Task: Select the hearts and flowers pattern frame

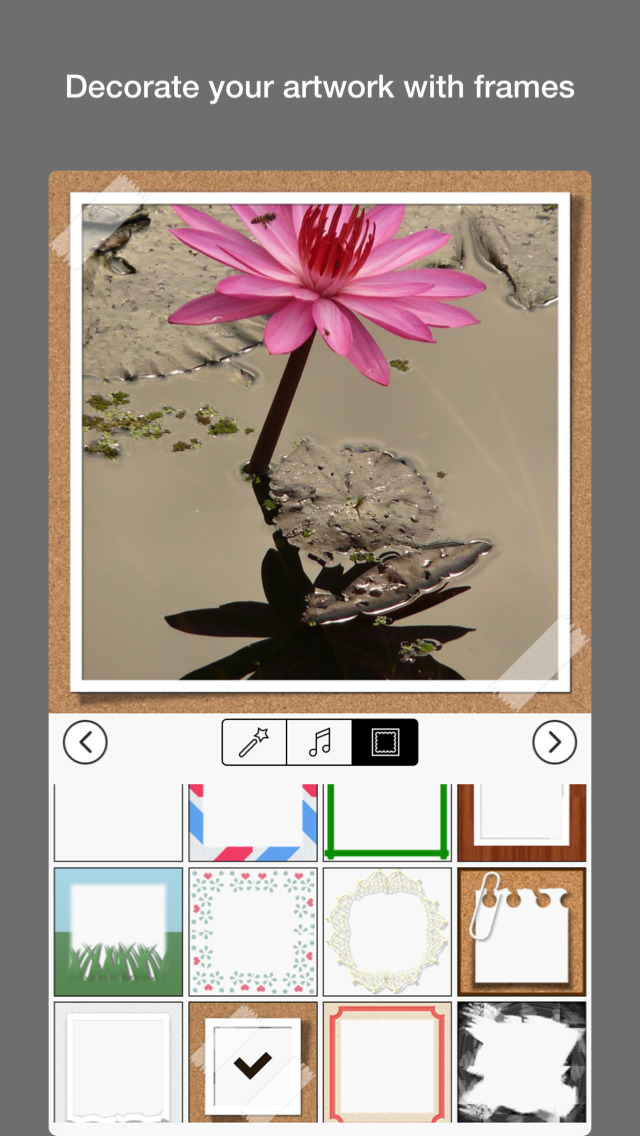Action: 253,932
